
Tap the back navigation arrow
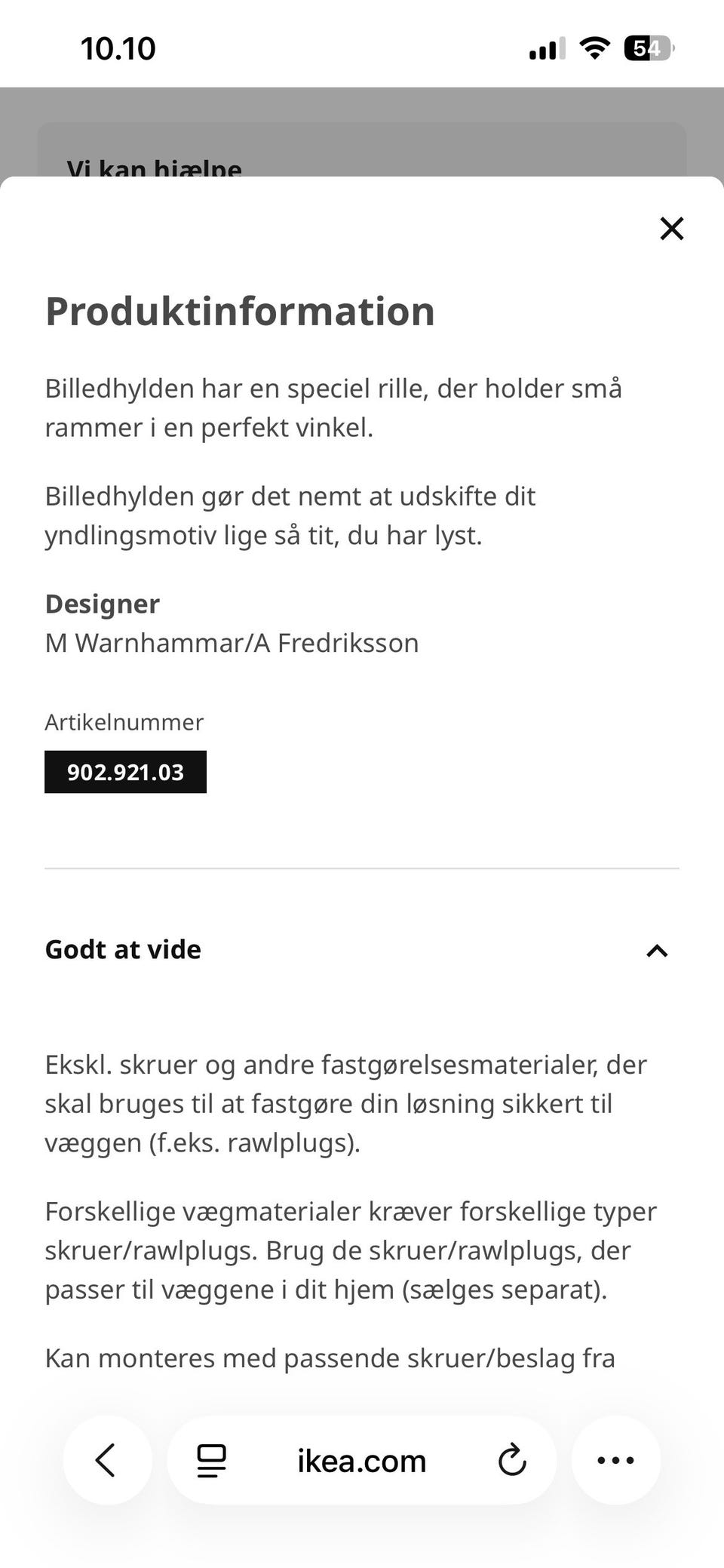(106, 1459)
